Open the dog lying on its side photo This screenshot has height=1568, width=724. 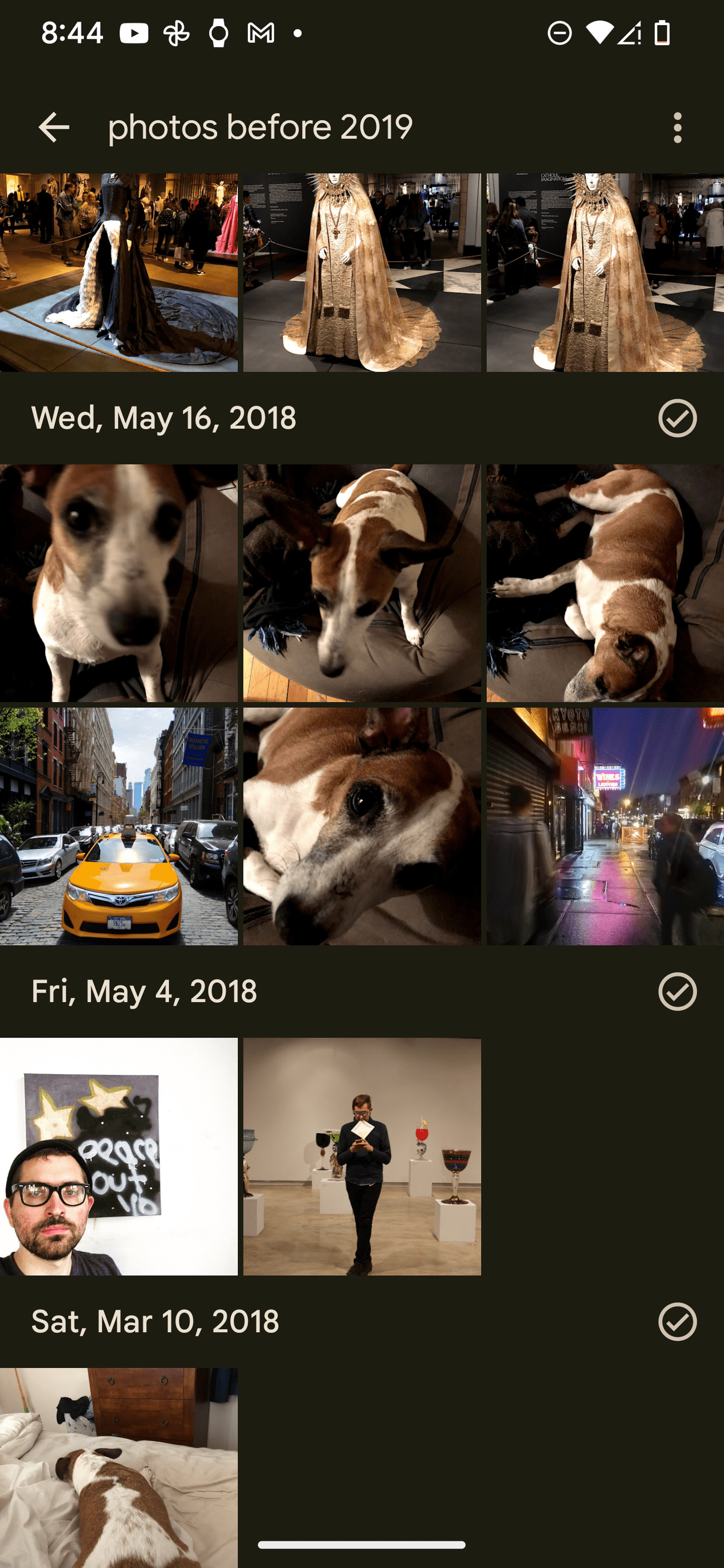click(x=605, y=583)
